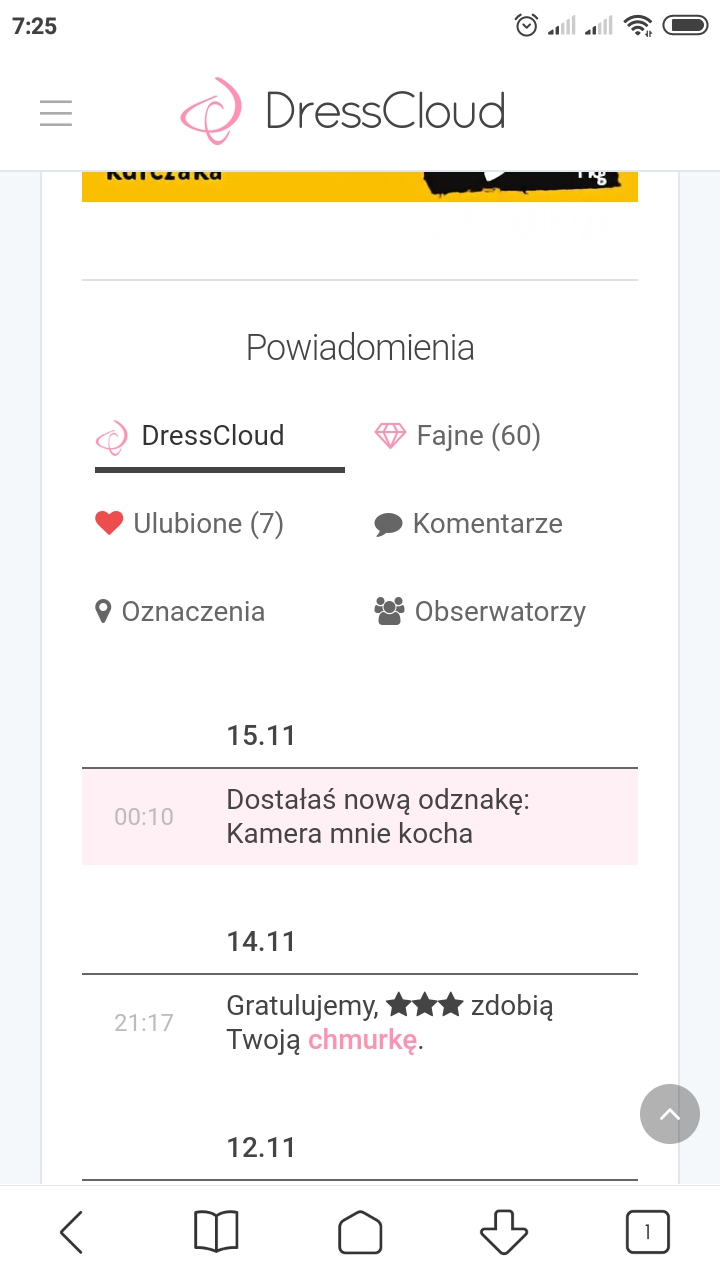Image resolution: width=720 pixels, height=1280 pixels.
Task: Open the browser tab counter showing 1
Action: [647, 1231]
